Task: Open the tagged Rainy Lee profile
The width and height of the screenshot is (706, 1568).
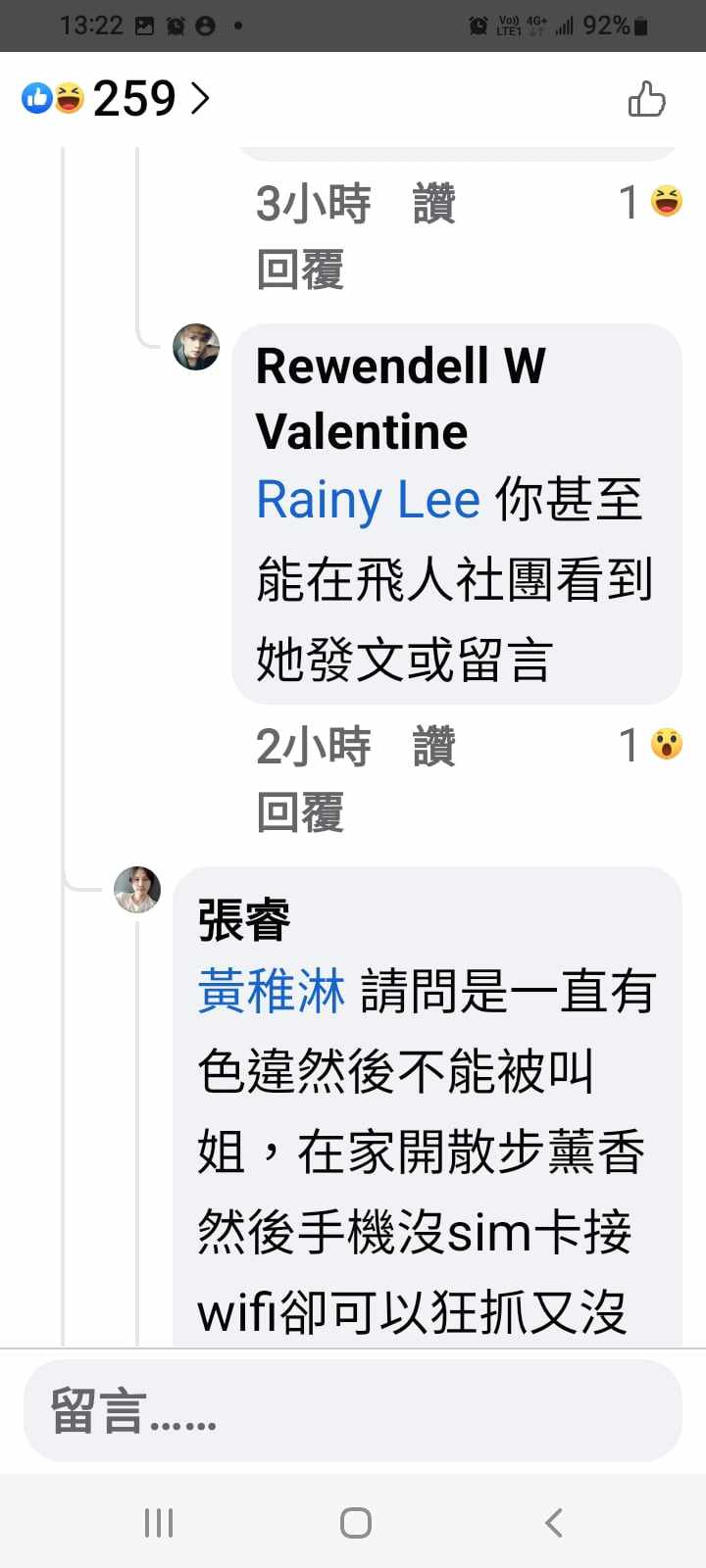Action: 368,500
